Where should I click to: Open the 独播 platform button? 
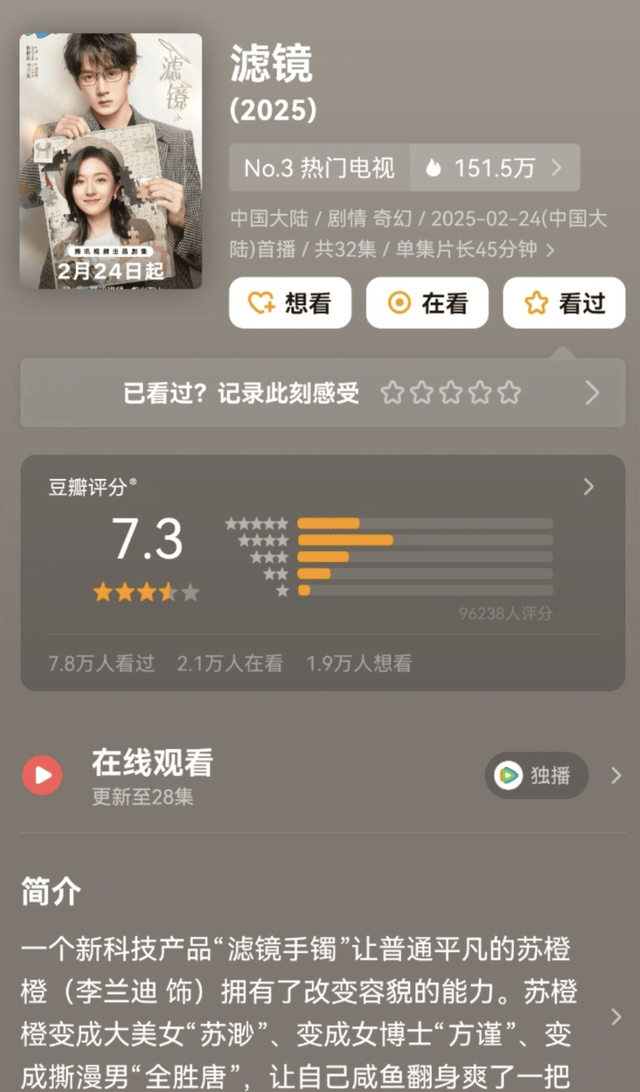pos(537,775)
